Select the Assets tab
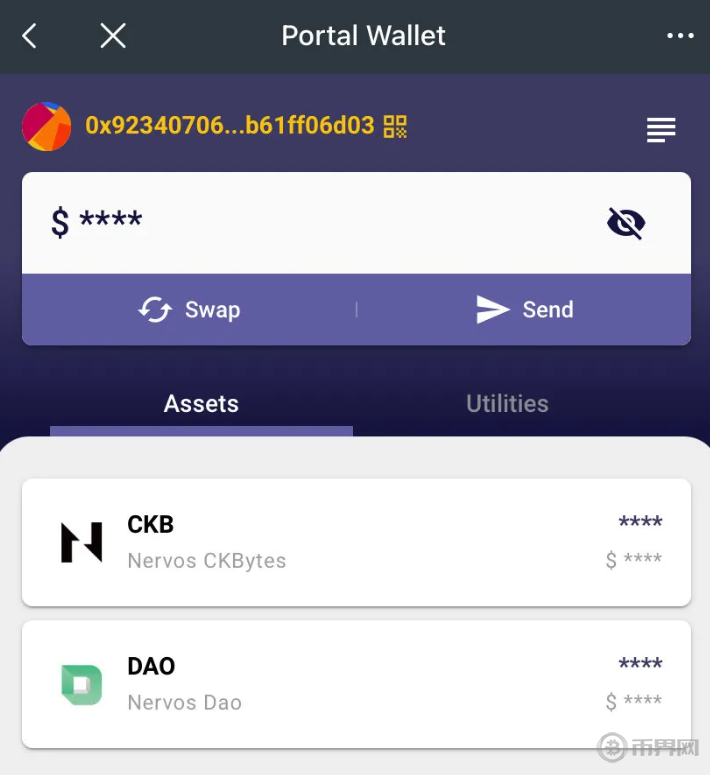The image size is (710, 775). coord(201,404)
